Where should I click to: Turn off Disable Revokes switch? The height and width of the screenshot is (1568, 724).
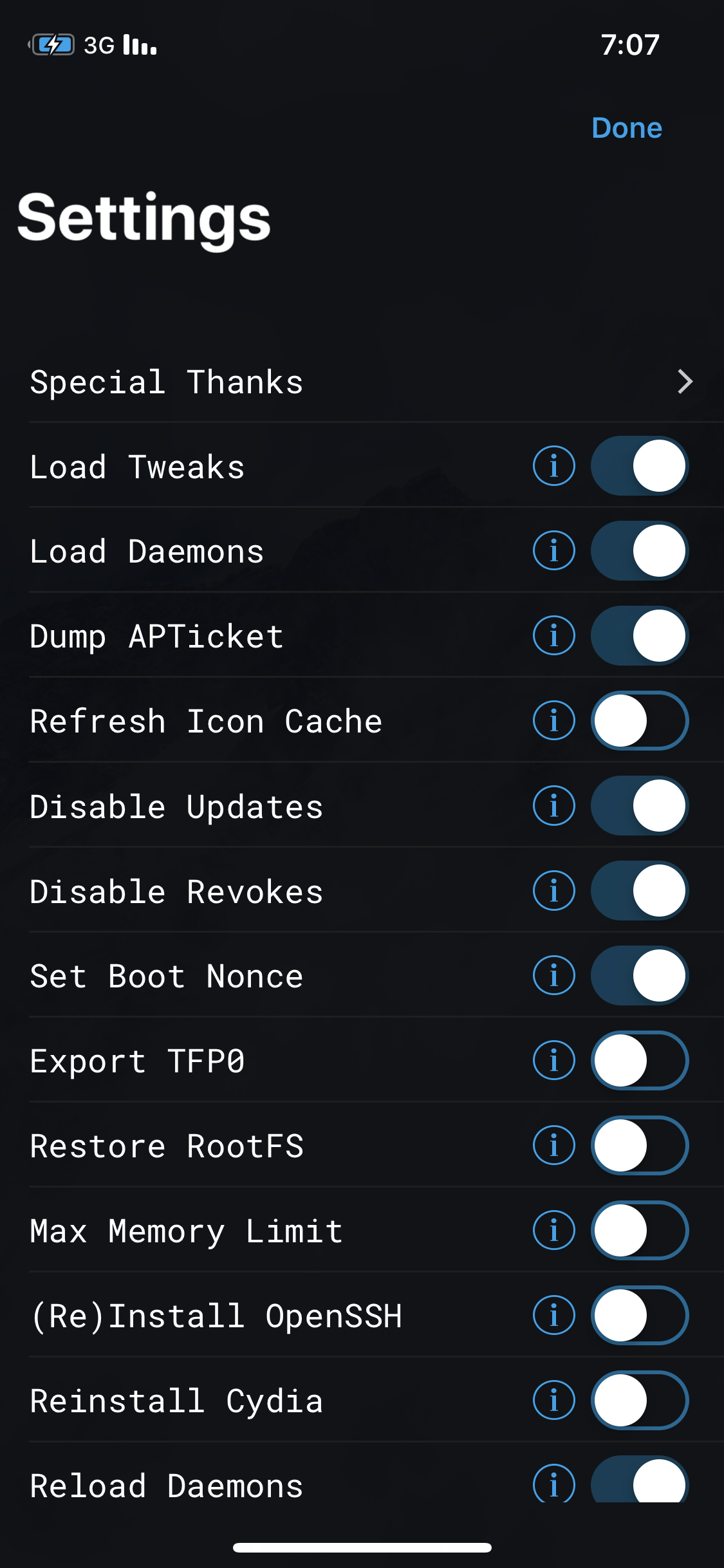click(x=639, y=891)
